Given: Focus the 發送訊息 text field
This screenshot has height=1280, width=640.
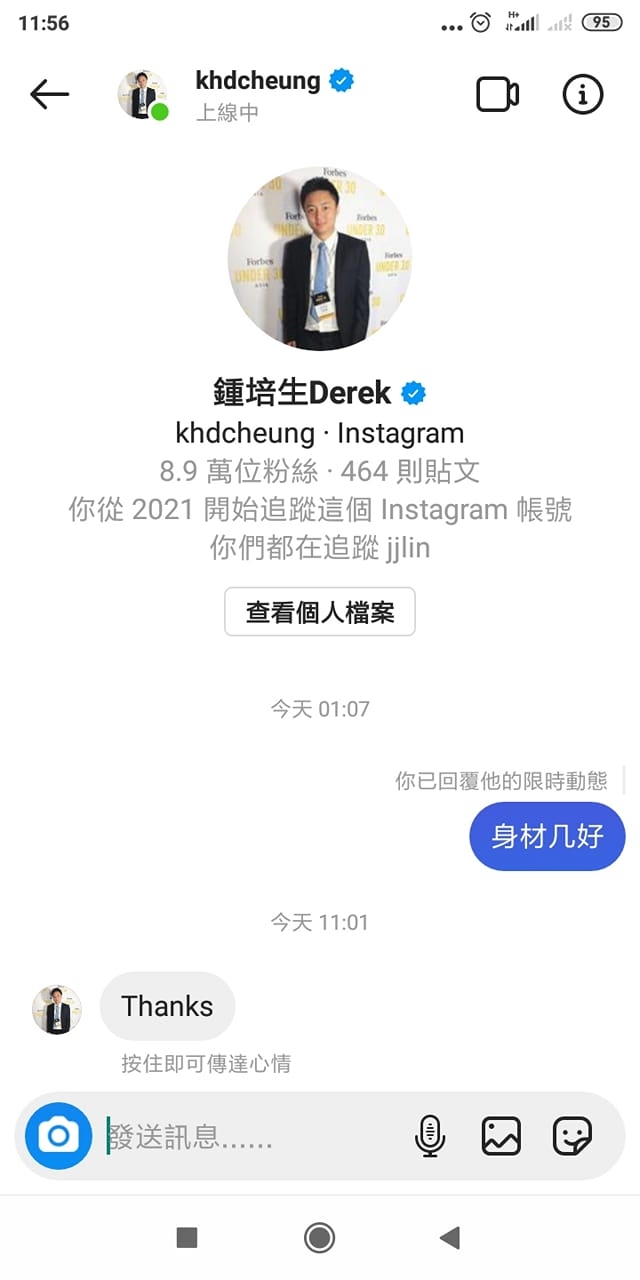Looking at the screenshot, I should [250, 1137].
